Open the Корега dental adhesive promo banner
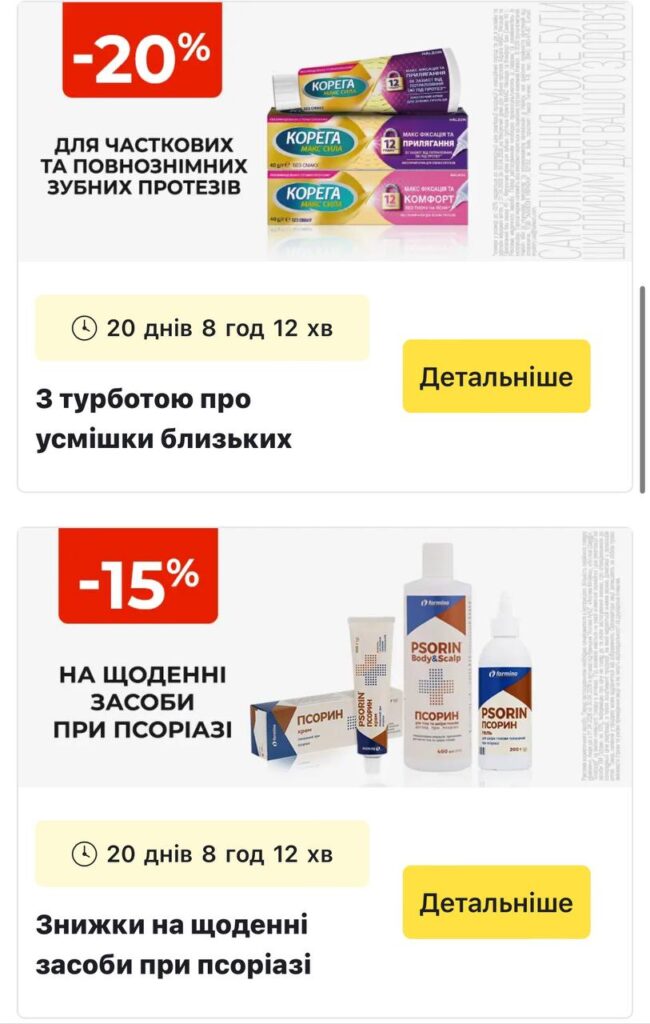Screen dimensions: 650x1024 coord(325,135)
